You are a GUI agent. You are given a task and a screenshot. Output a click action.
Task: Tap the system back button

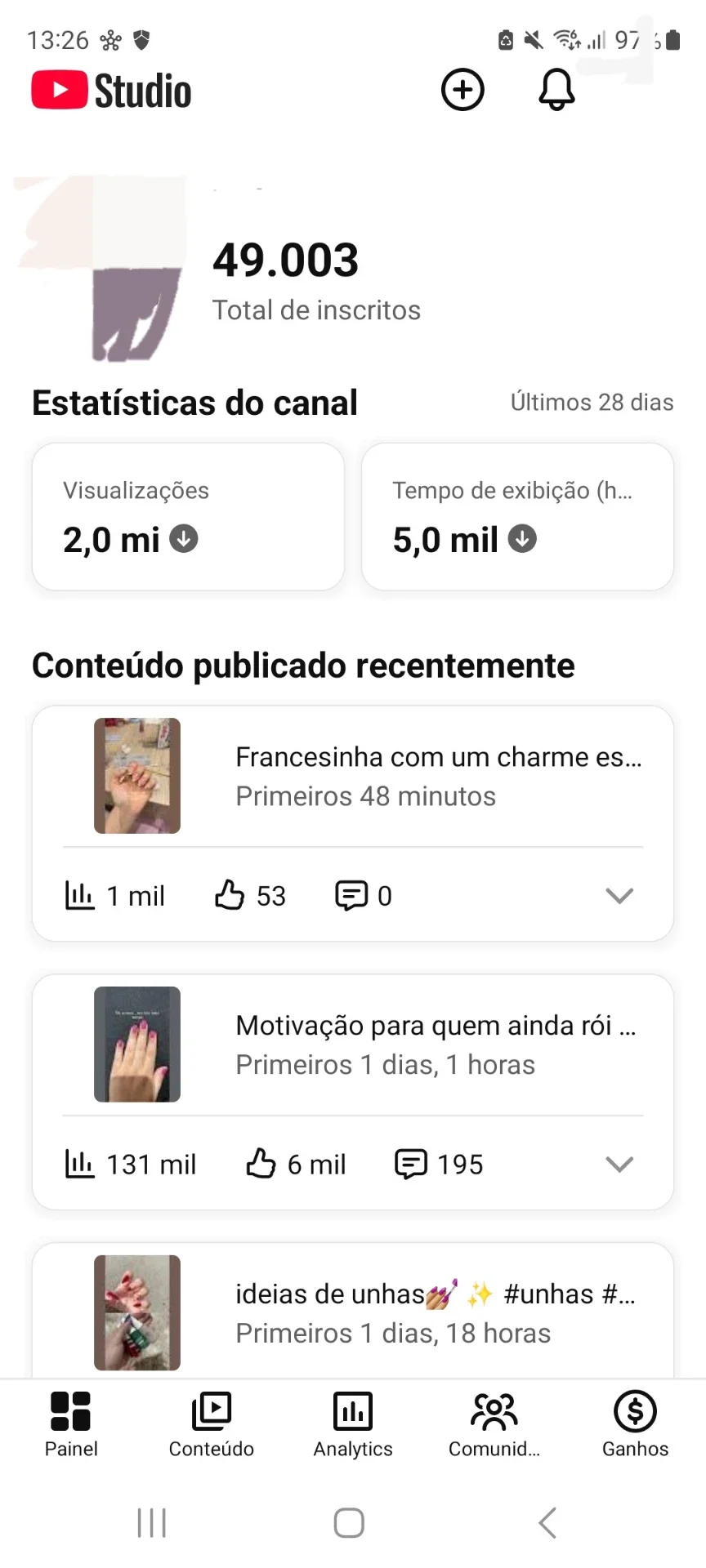tap(547, 1523)
